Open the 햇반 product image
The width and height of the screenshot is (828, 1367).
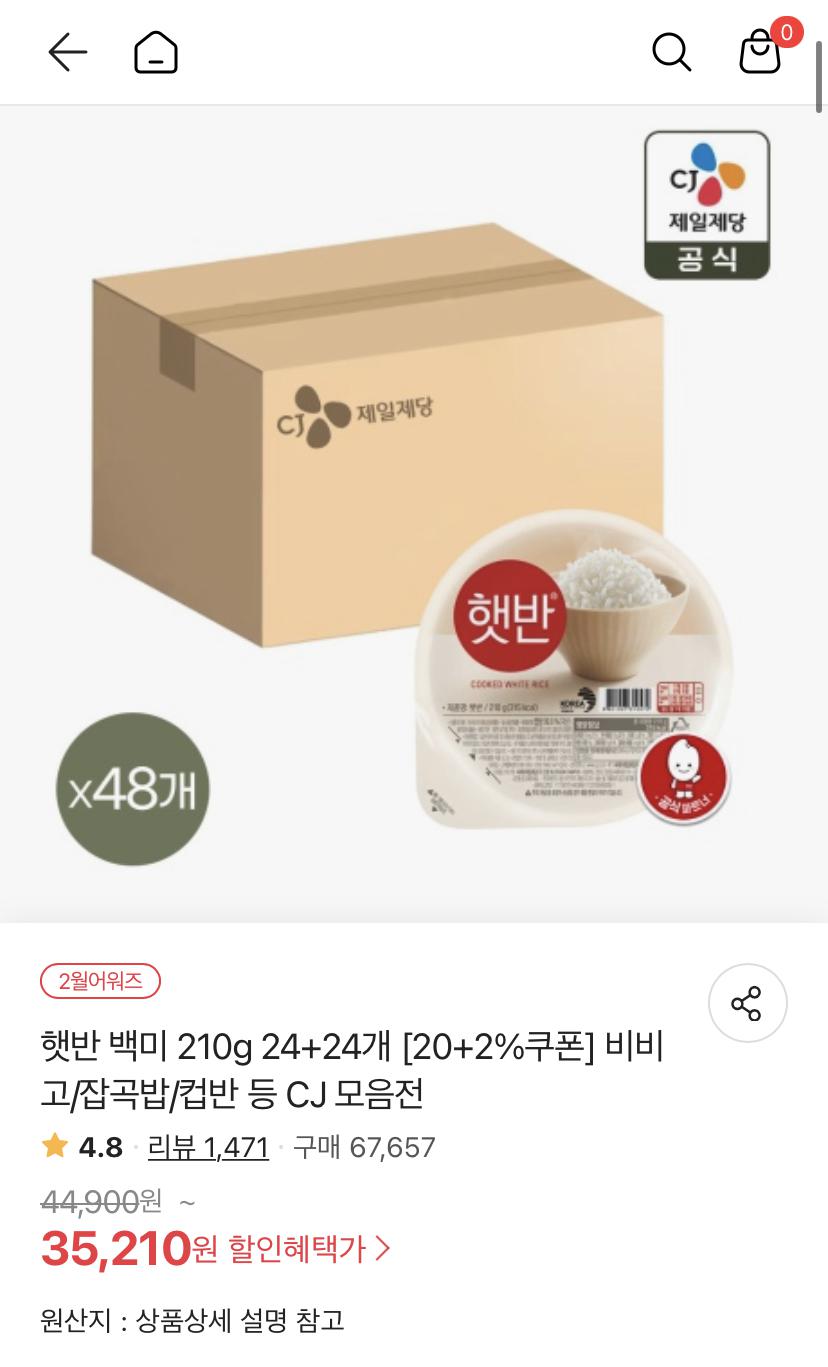coord(414,514)
